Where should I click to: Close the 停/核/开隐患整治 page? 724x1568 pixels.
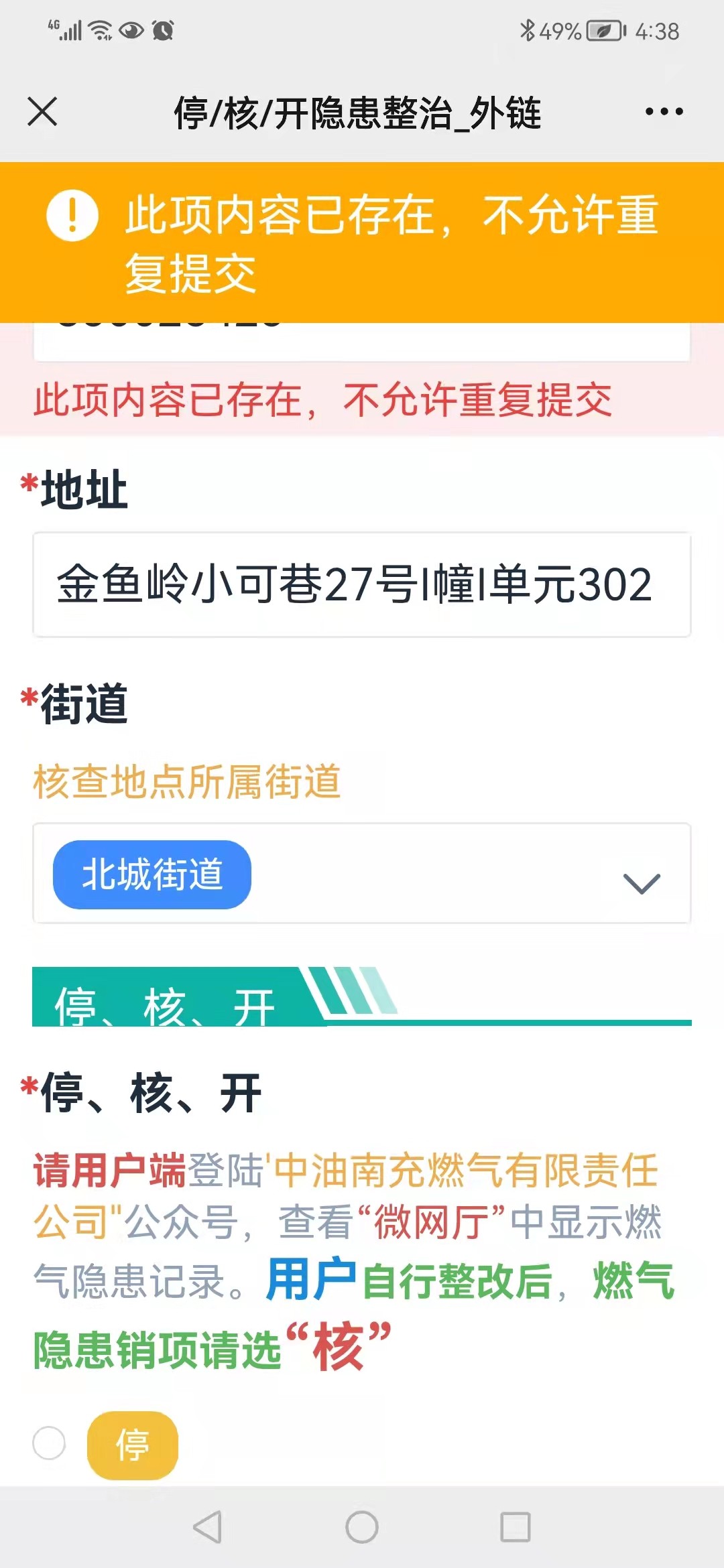coord(42,111)
